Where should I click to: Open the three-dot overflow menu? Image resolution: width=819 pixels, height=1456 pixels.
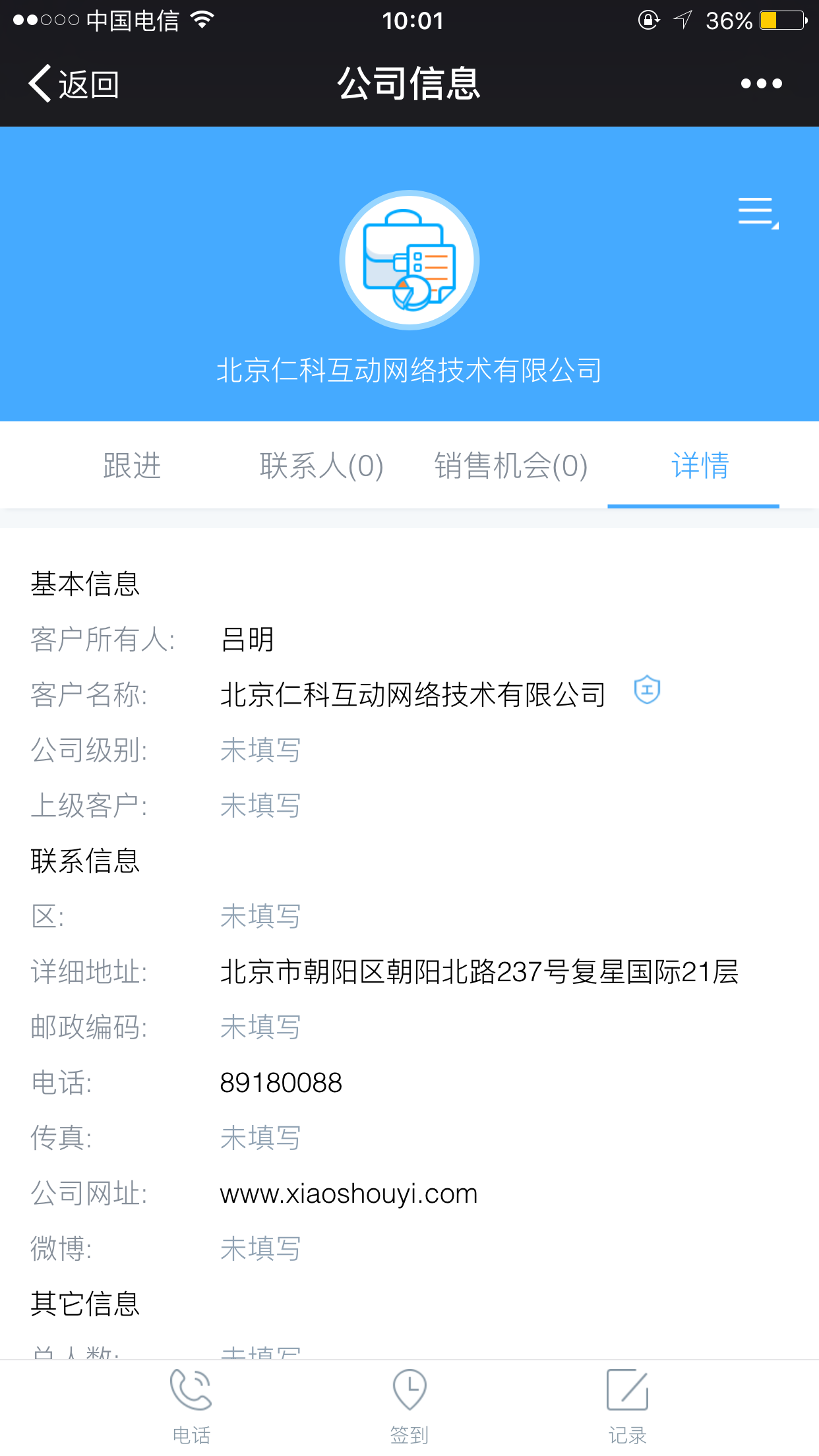click(761, 84)
